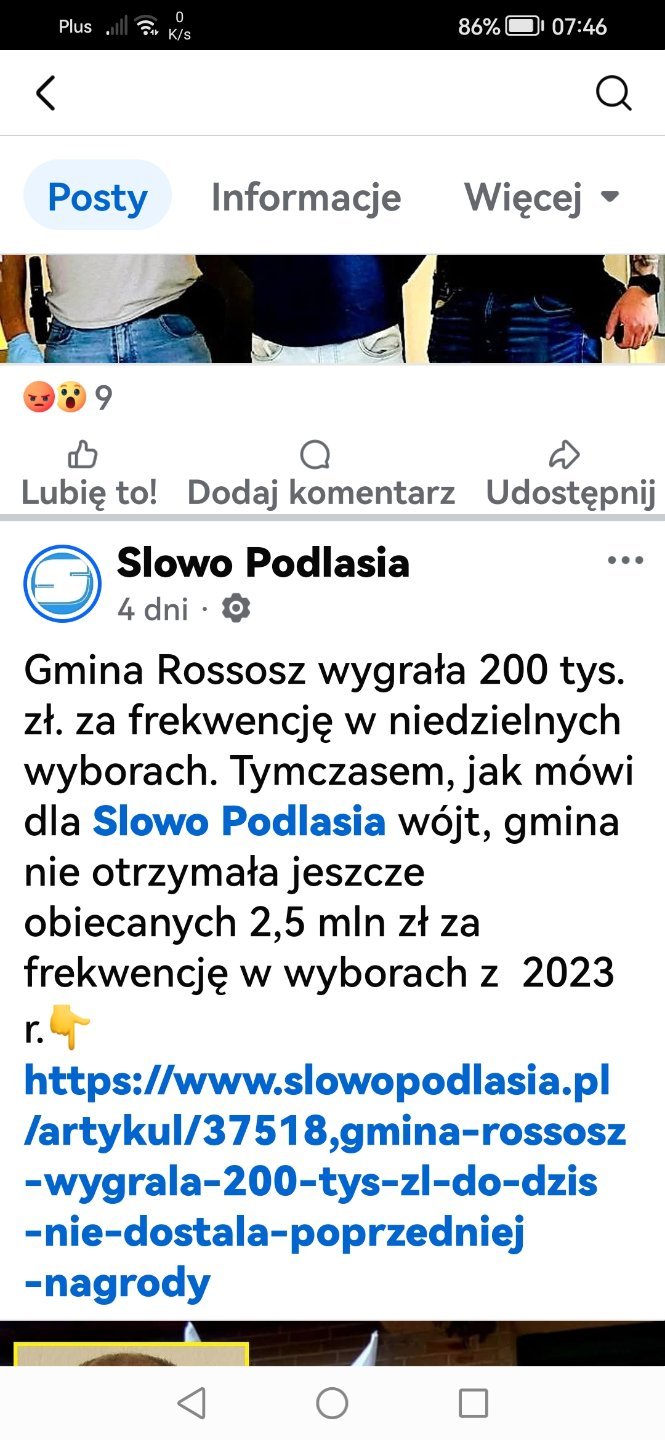Image resolution: width=665 pixels, height=1440 pixels.
Task: View the post's privacy gear icon
Action: pos(236,608)
